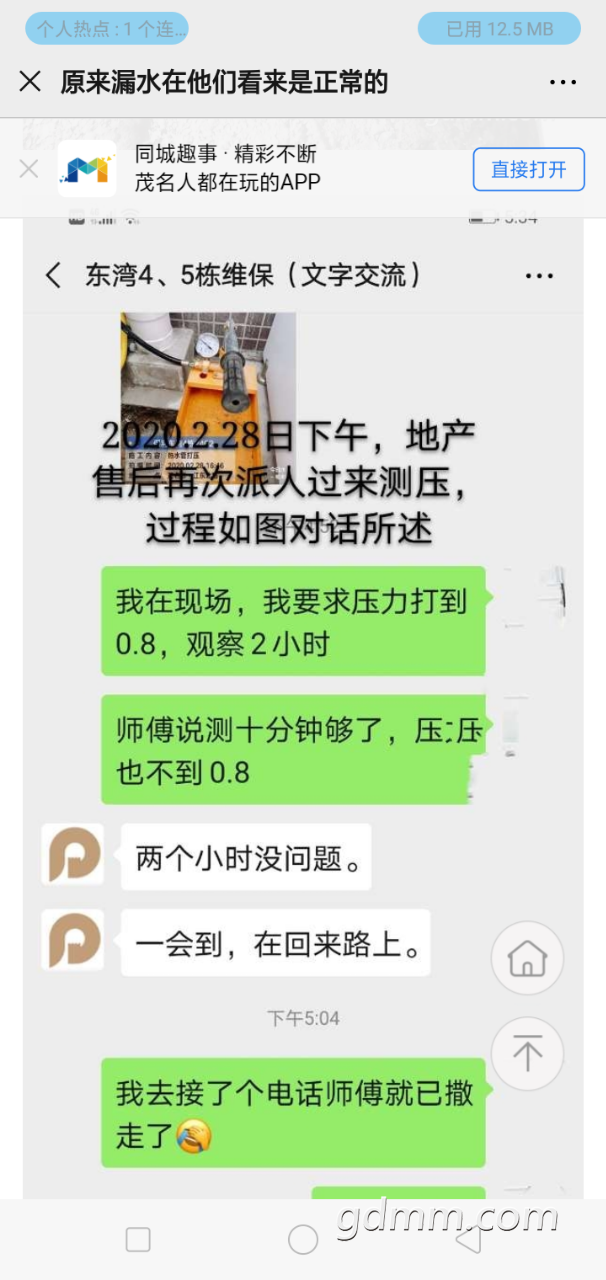Dismiss the 同城趣事 app banner

(29, 169)
